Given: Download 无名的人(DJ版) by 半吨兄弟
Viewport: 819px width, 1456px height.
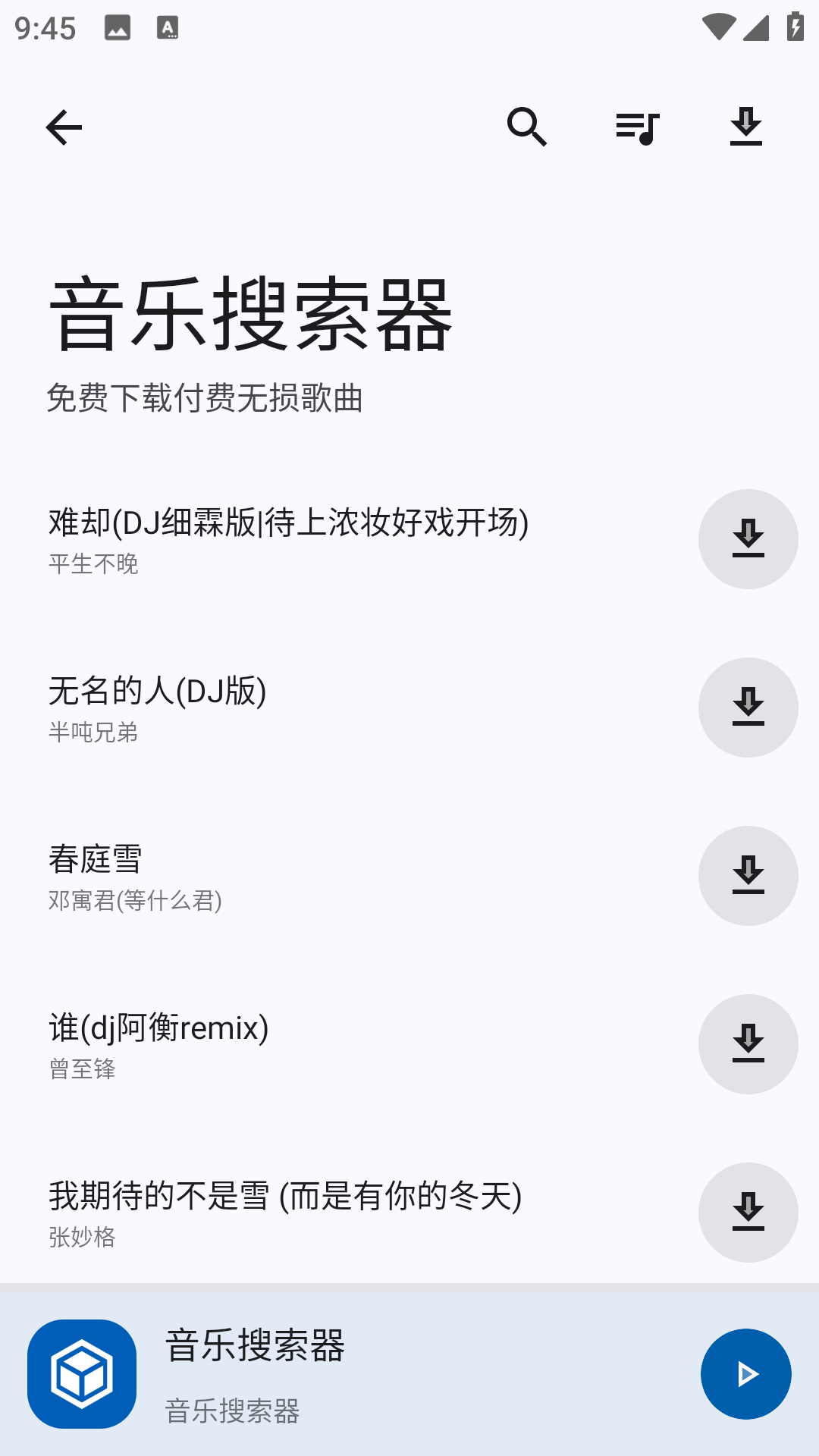Looking at the screenshot, I should [748, 708].
